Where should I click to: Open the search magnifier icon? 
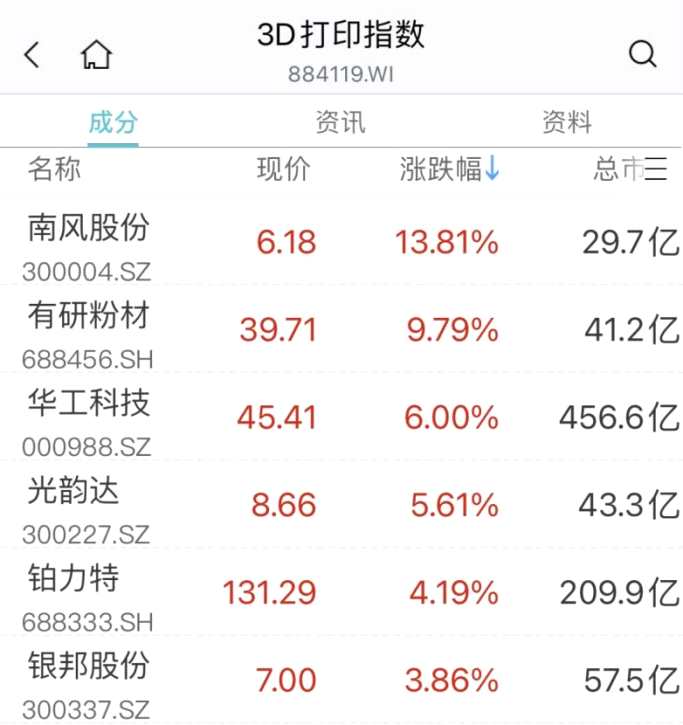pyautogui.click(x=642, y=54)
